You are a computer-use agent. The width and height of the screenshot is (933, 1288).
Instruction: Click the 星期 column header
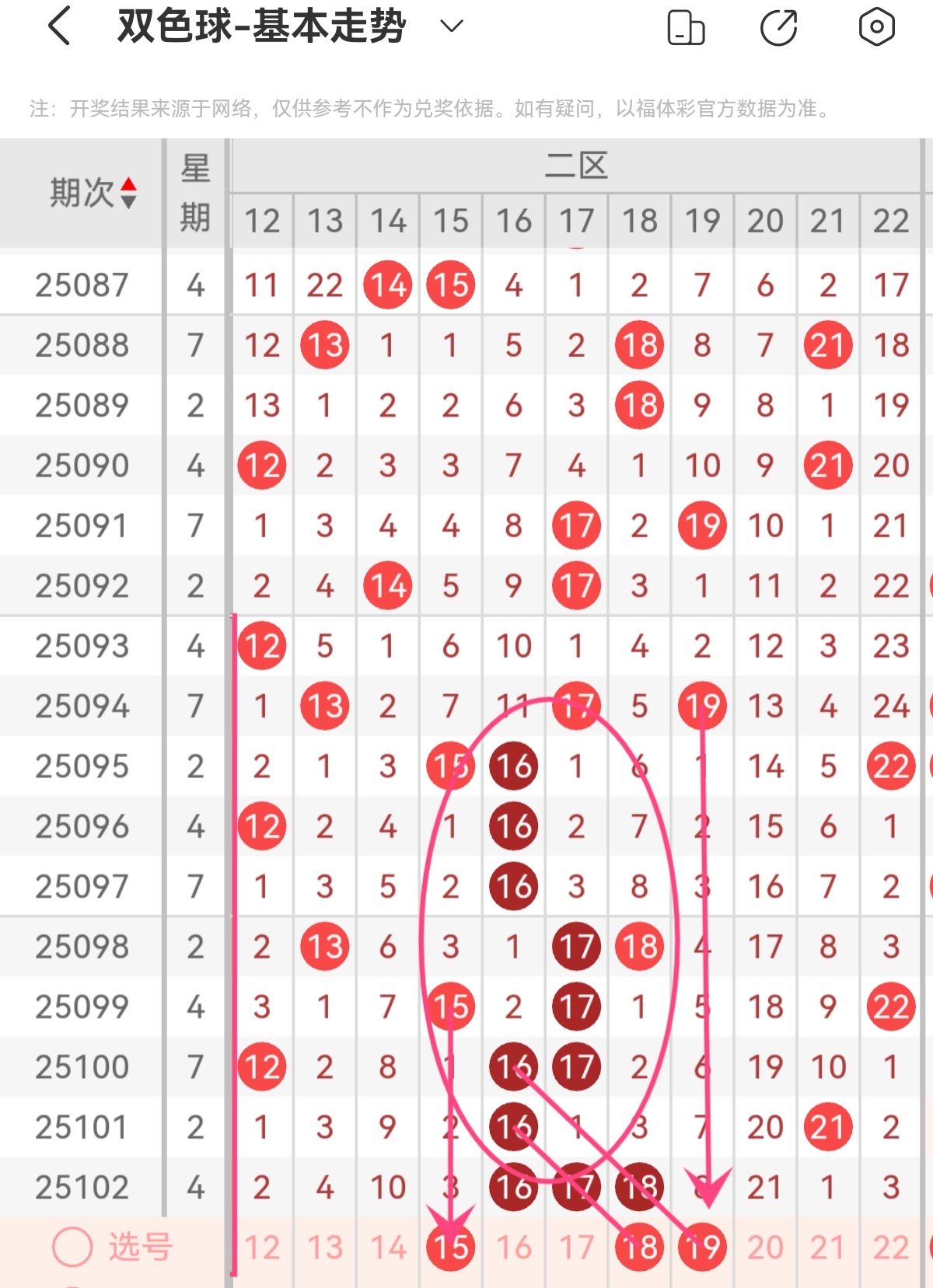click(196, 194)
